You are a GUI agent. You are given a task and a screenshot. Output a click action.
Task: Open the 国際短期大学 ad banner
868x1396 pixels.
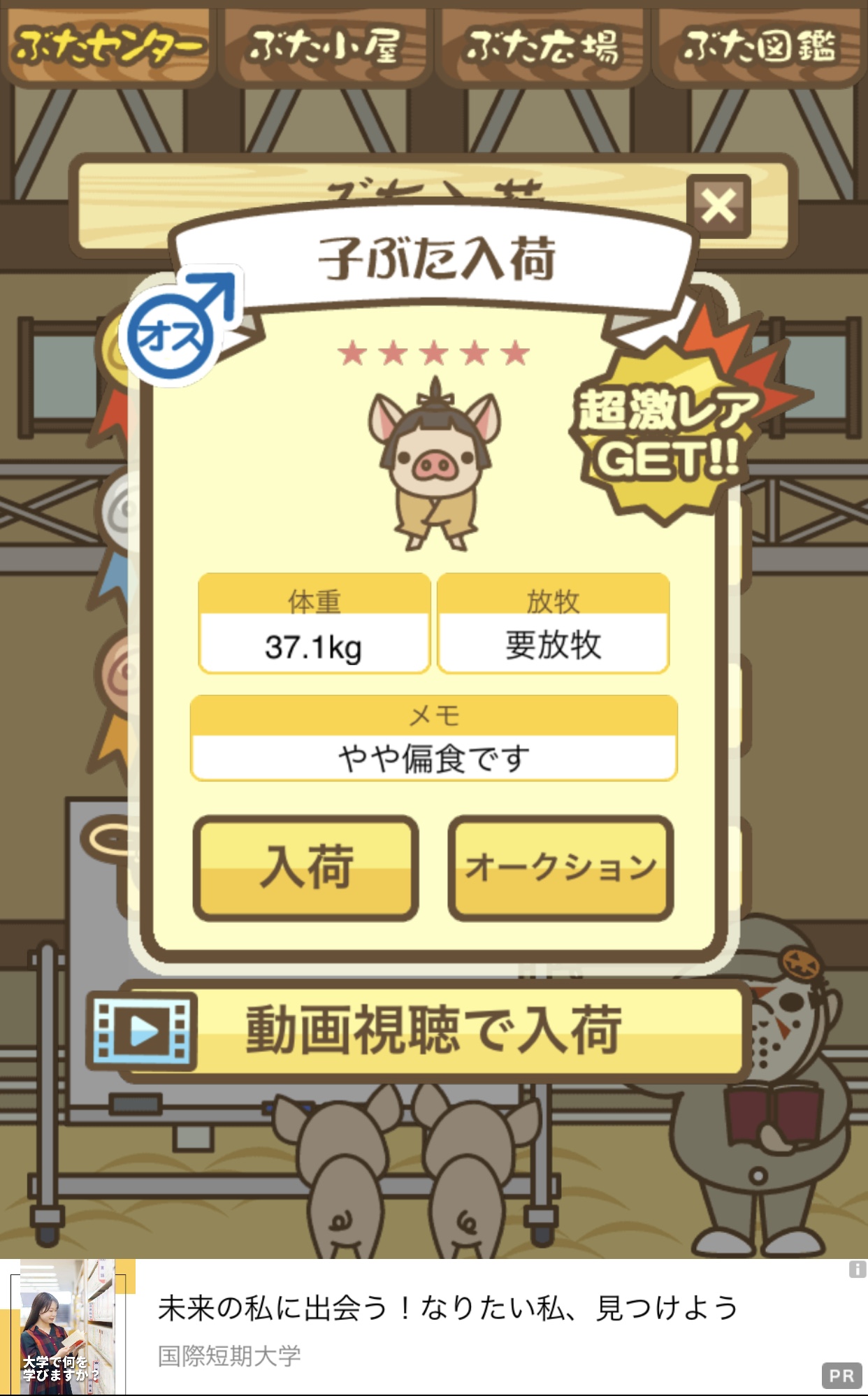tap(434, 1327)
